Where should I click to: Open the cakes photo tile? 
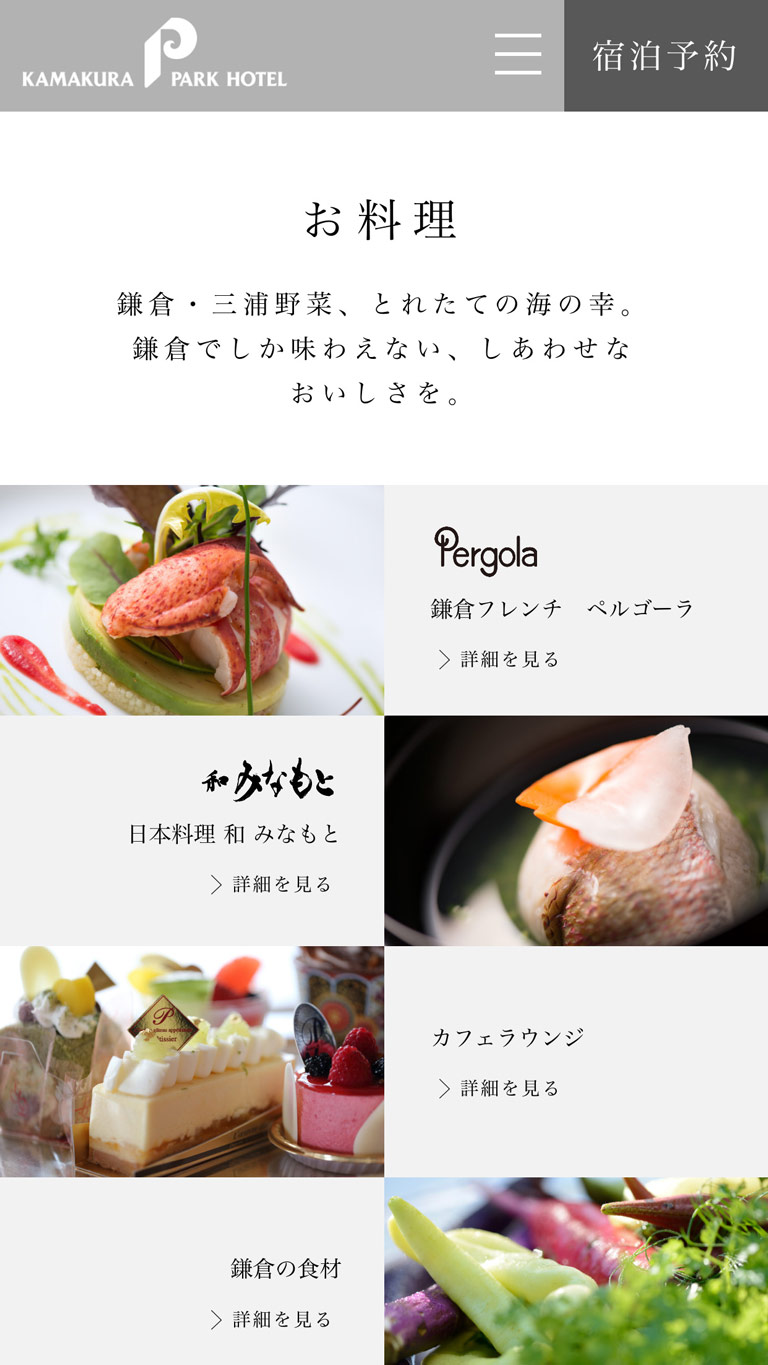click(191, 1061)
